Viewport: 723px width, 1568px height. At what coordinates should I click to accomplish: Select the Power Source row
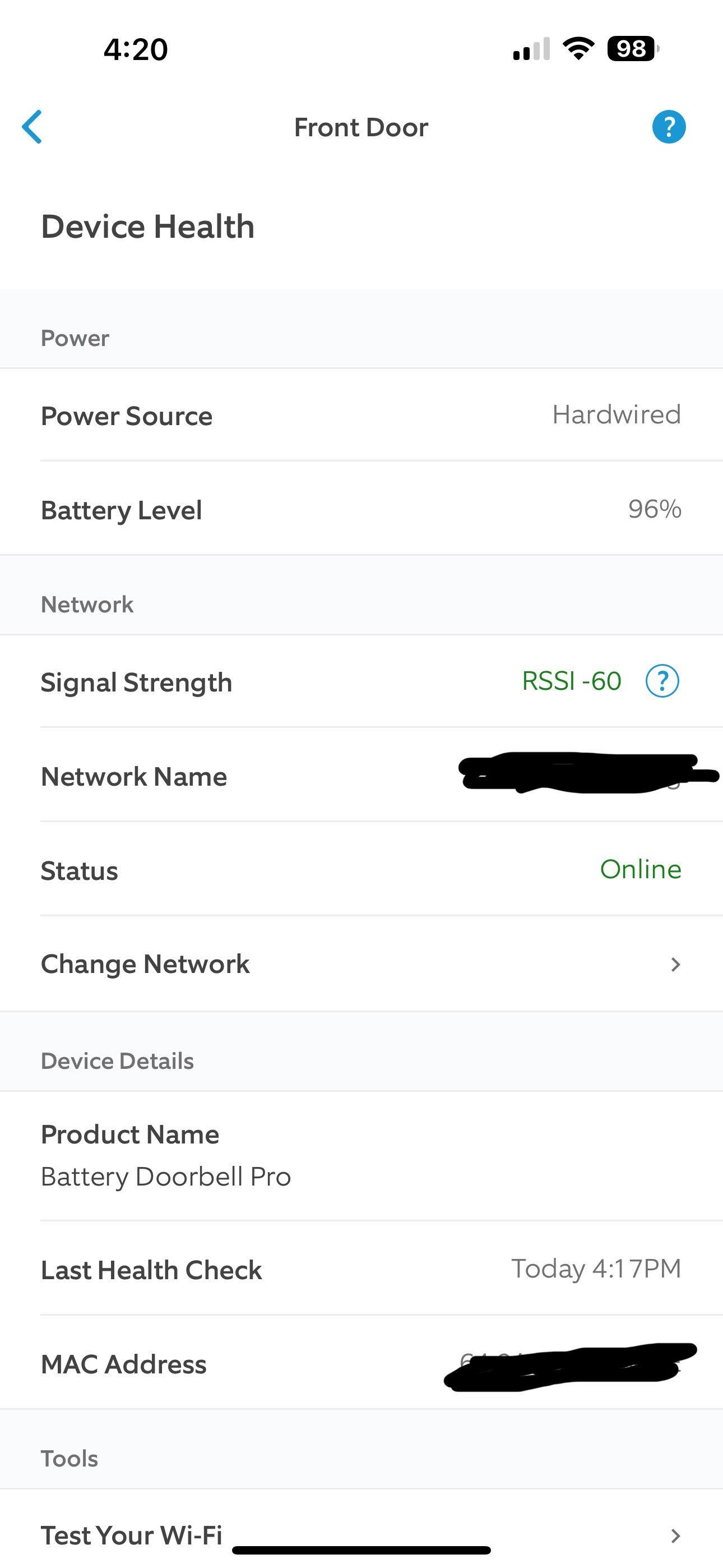pos(361,416)
